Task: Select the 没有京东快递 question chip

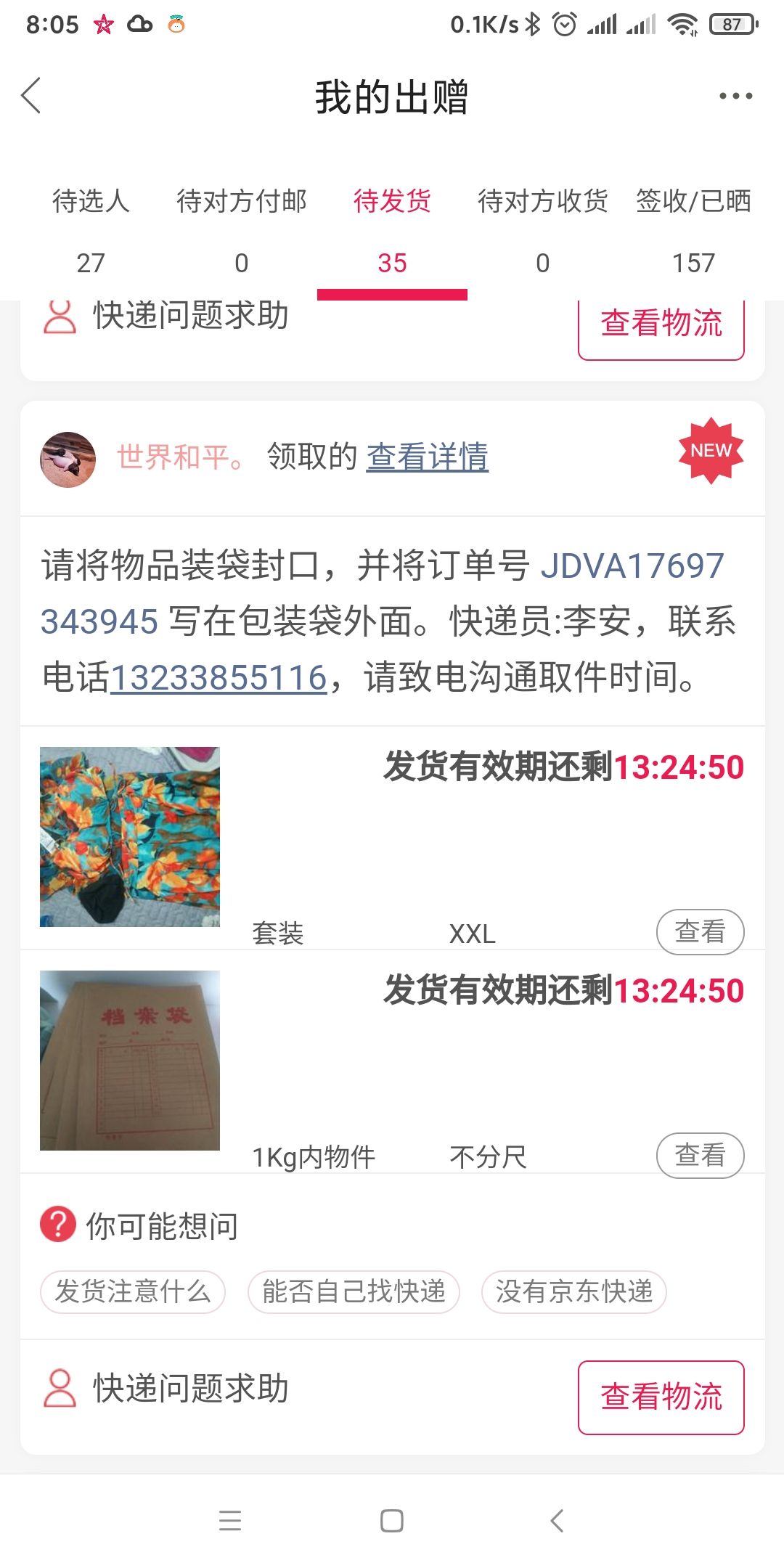Action: (x=574, y=1291)
